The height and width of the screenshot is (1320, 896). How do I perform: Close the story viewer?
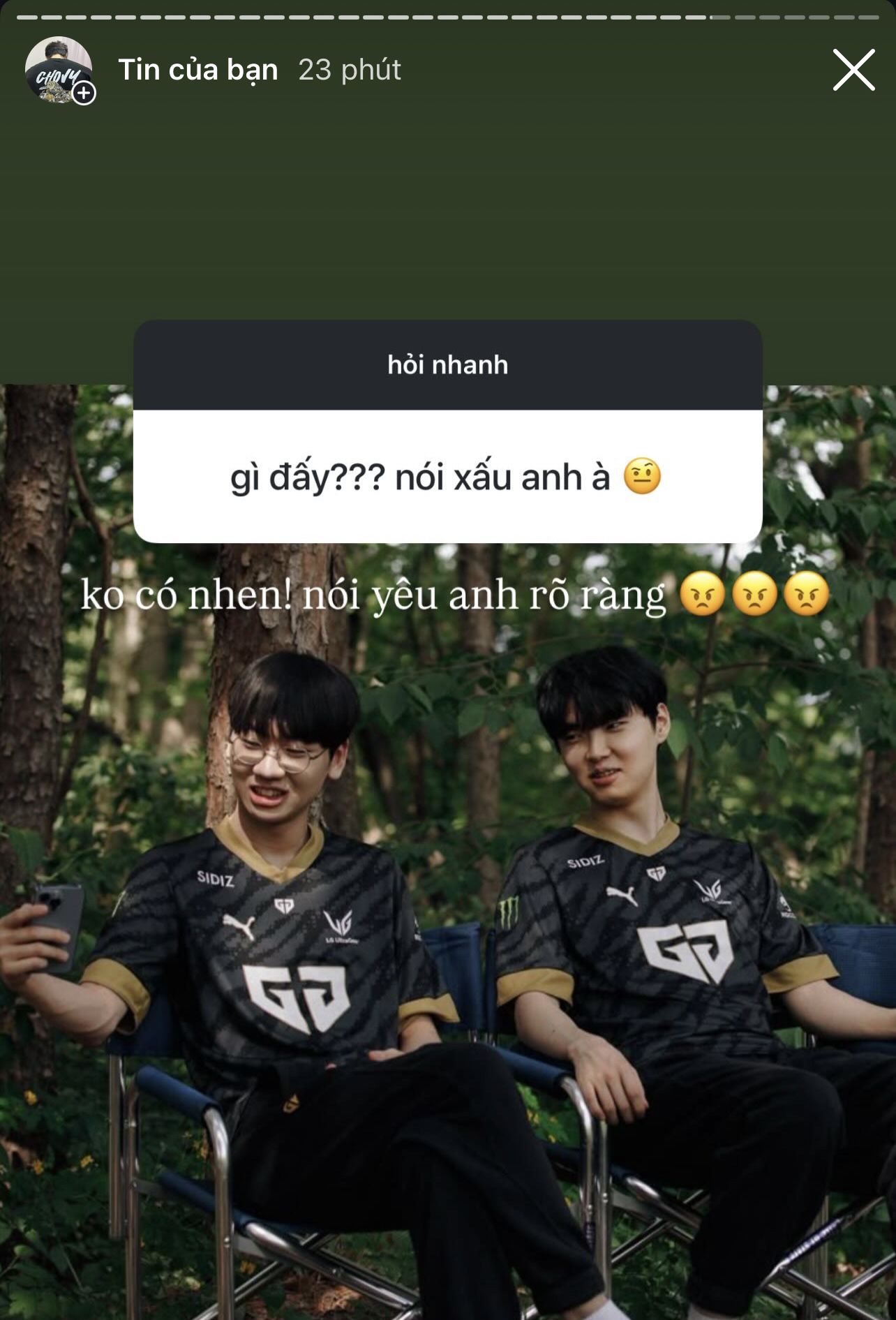pyautogui.click(x=853, y=70)
